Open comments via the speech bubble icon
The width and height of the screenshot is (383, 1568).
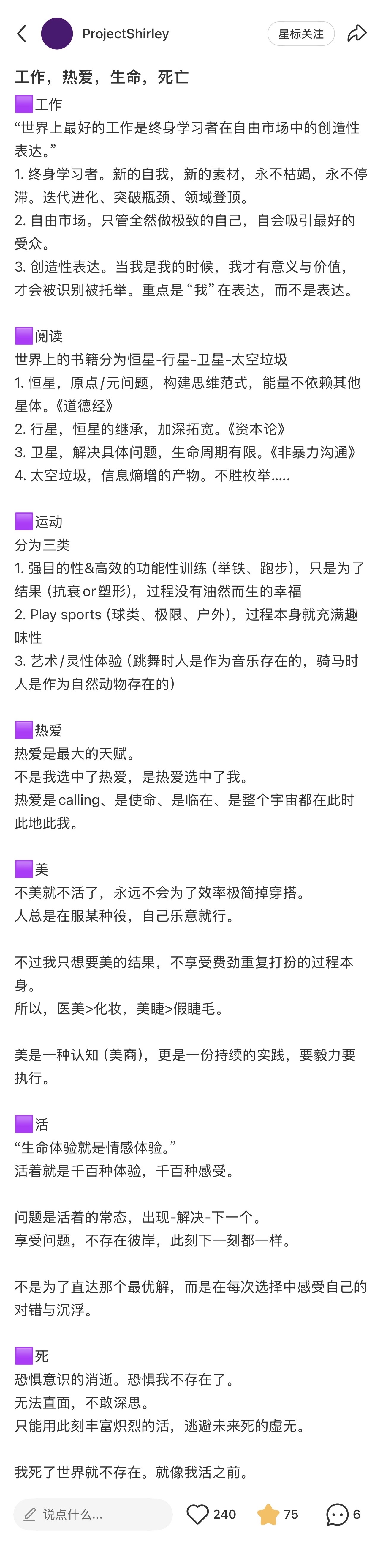pos(337,1514)
